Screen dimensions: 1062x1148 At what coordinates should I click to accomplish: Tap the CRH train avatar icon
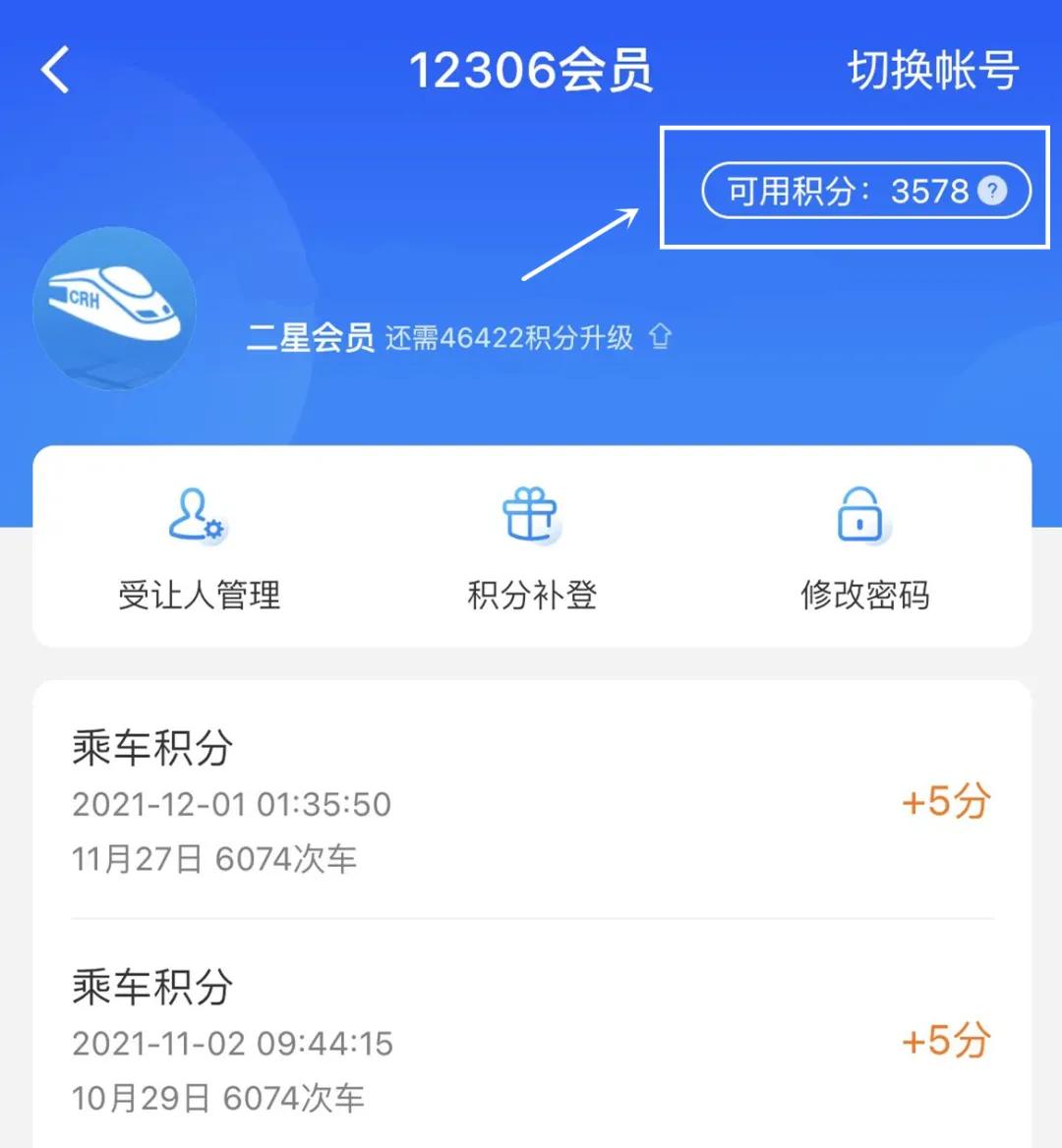click(115, 312)
